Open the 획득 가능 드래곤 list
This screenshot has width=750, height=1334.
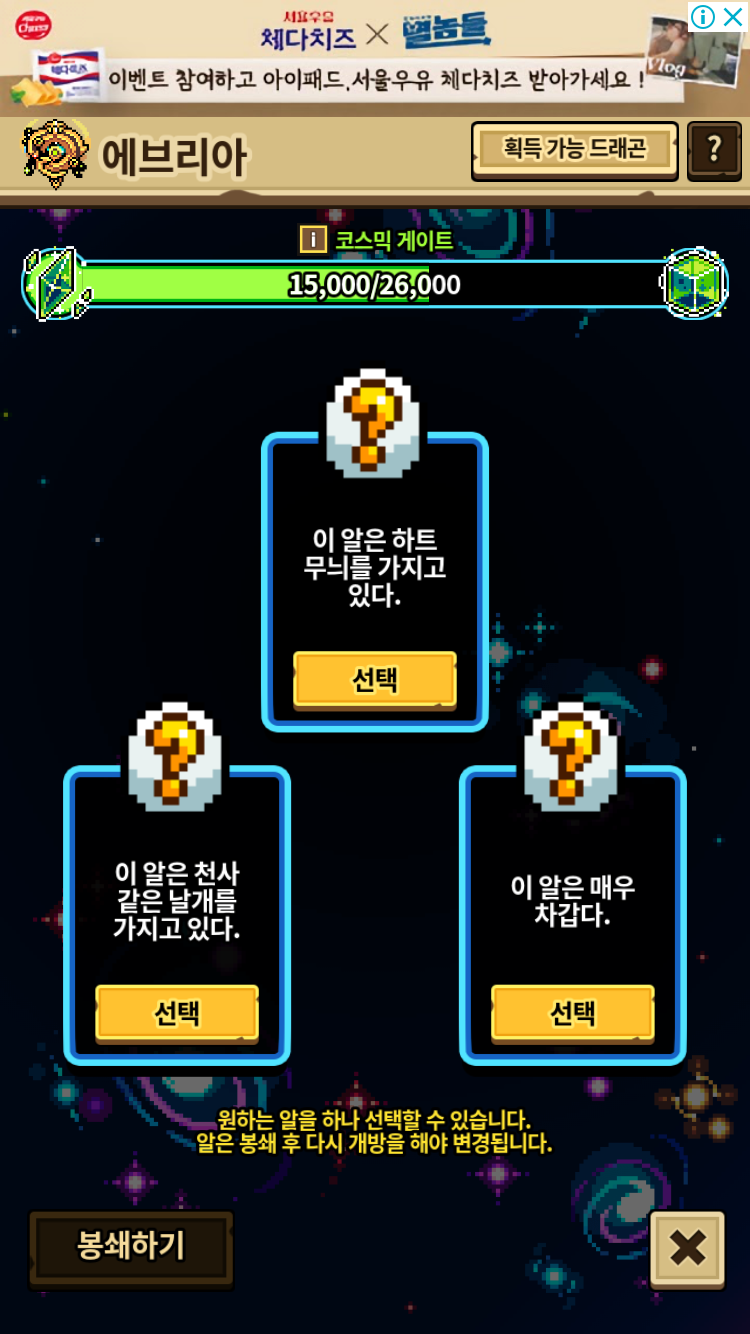coord(574,150)
